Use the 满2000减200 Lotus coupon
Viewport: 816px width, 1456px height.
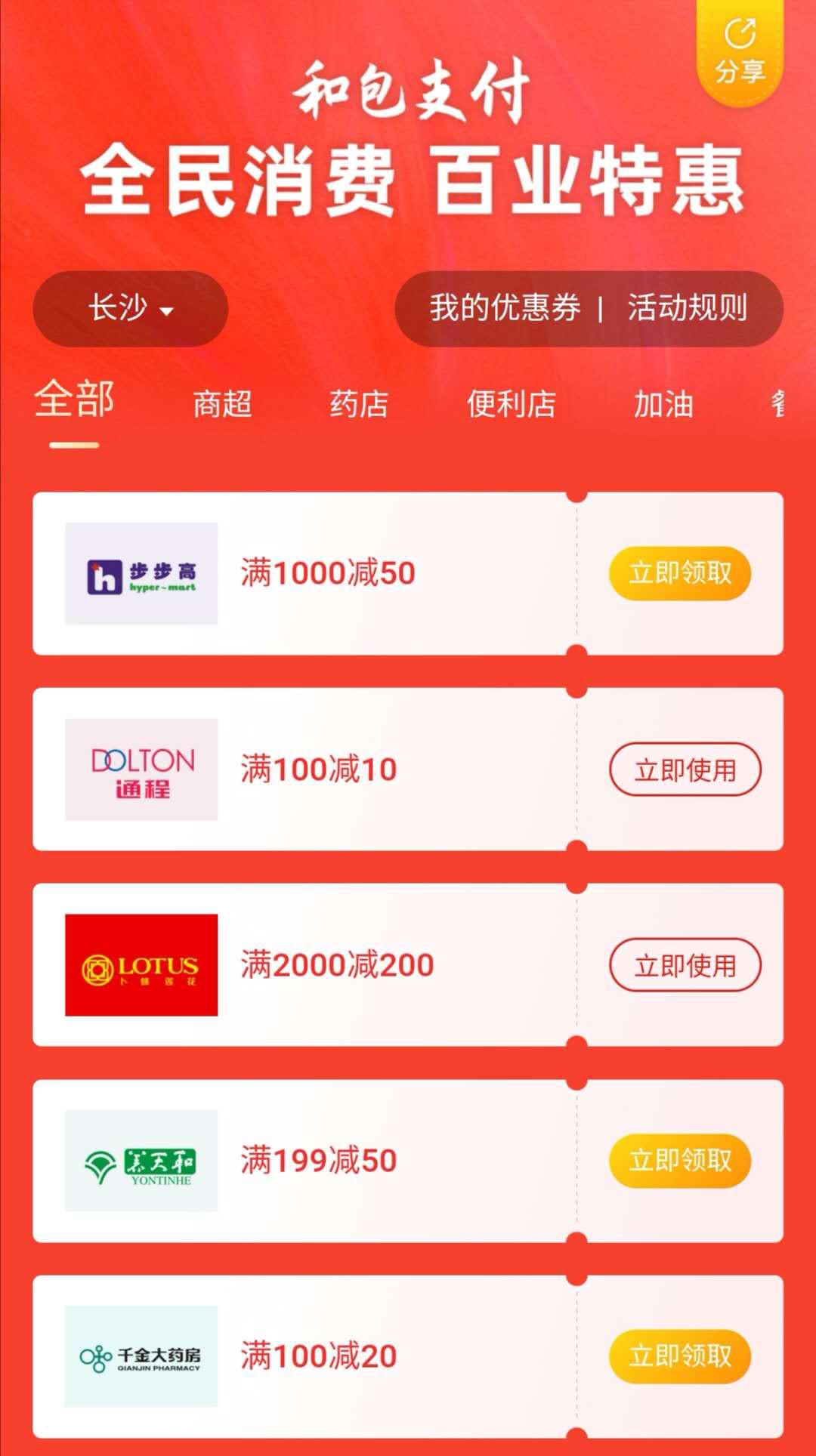point(685,965)
